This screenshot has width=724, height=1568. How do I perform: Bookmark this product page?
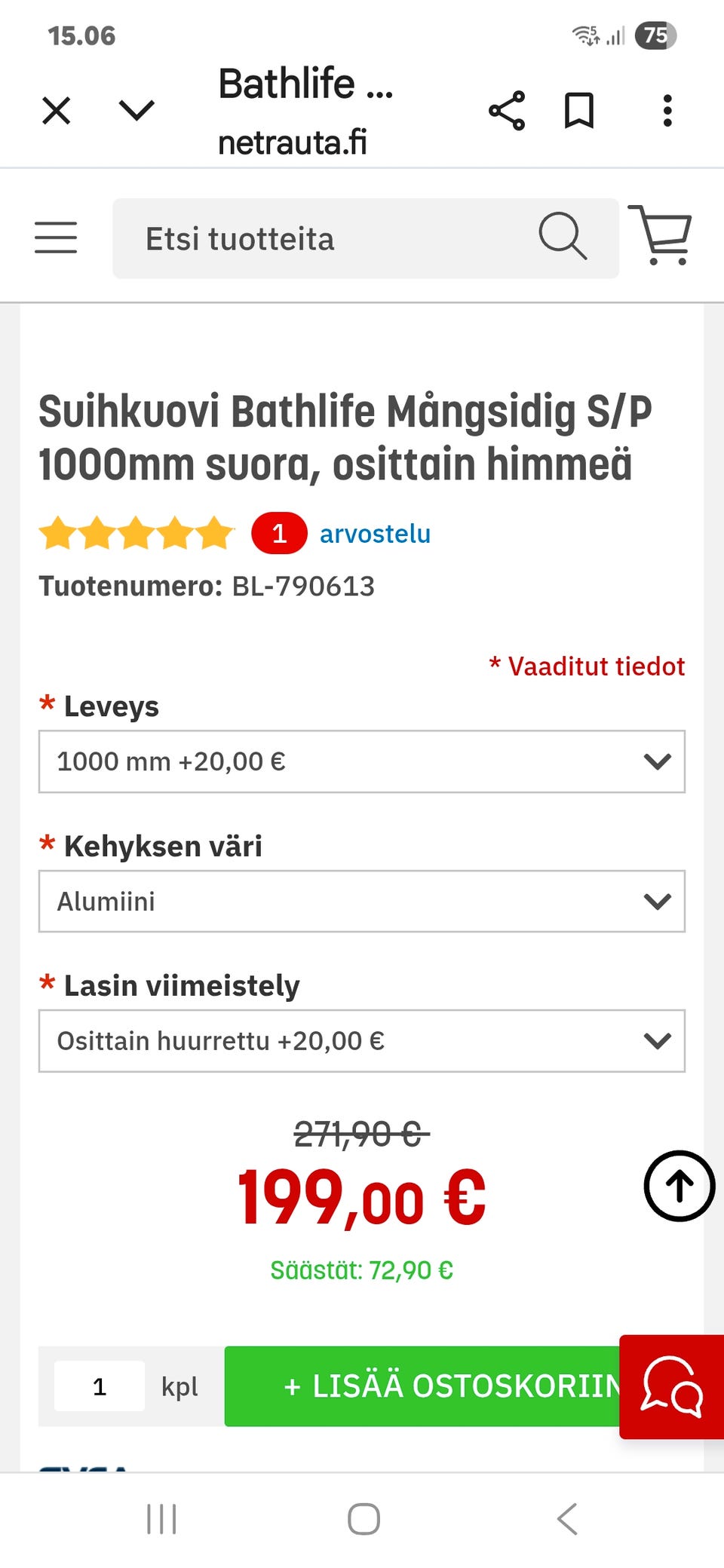579,110
